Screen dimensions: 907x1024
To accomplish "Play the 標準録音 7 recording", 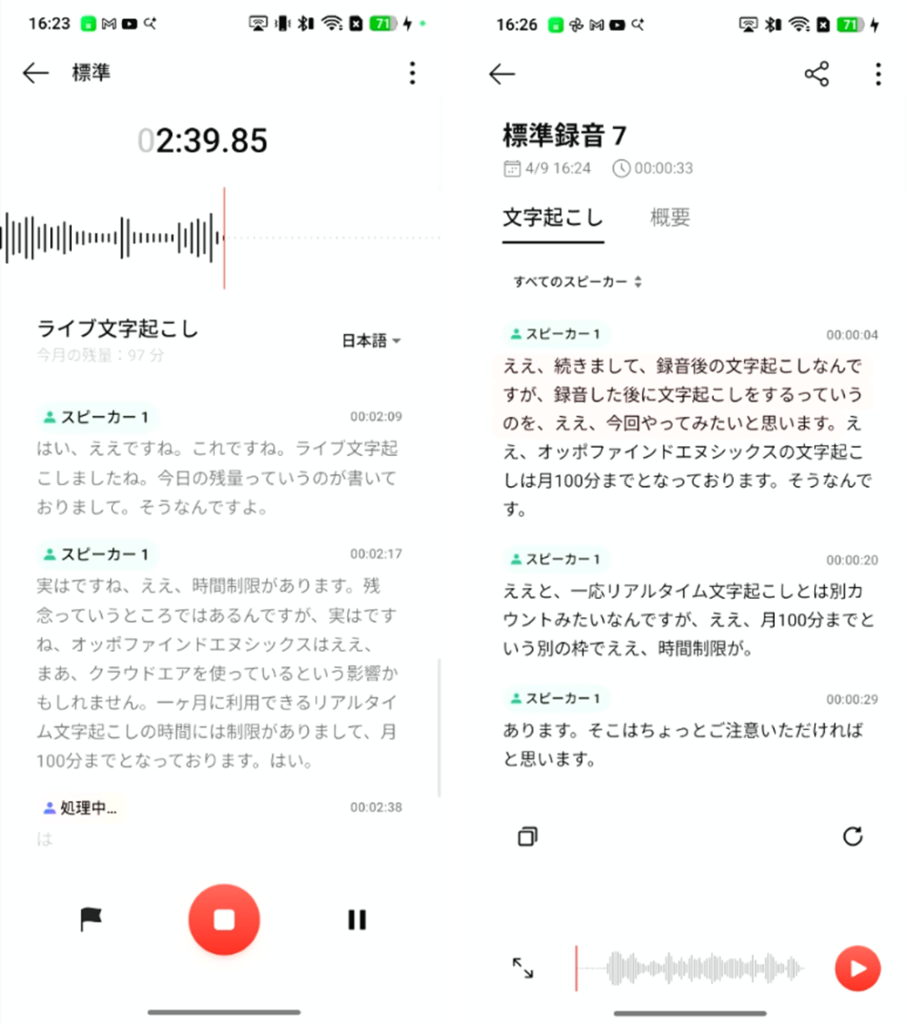I will (857, 967).
